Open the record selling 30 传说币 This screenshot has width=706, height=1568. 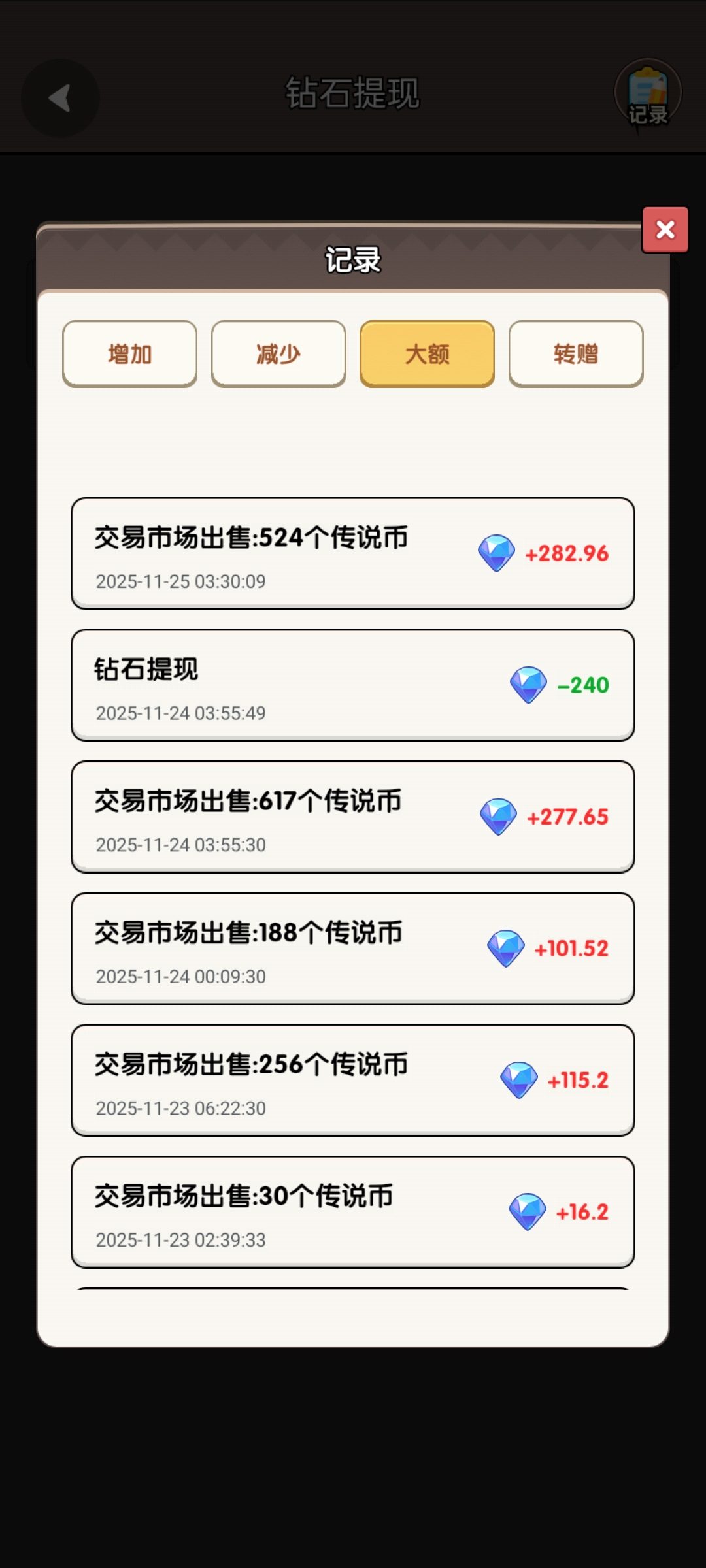pyautogui.click(x=353, y=1213)
